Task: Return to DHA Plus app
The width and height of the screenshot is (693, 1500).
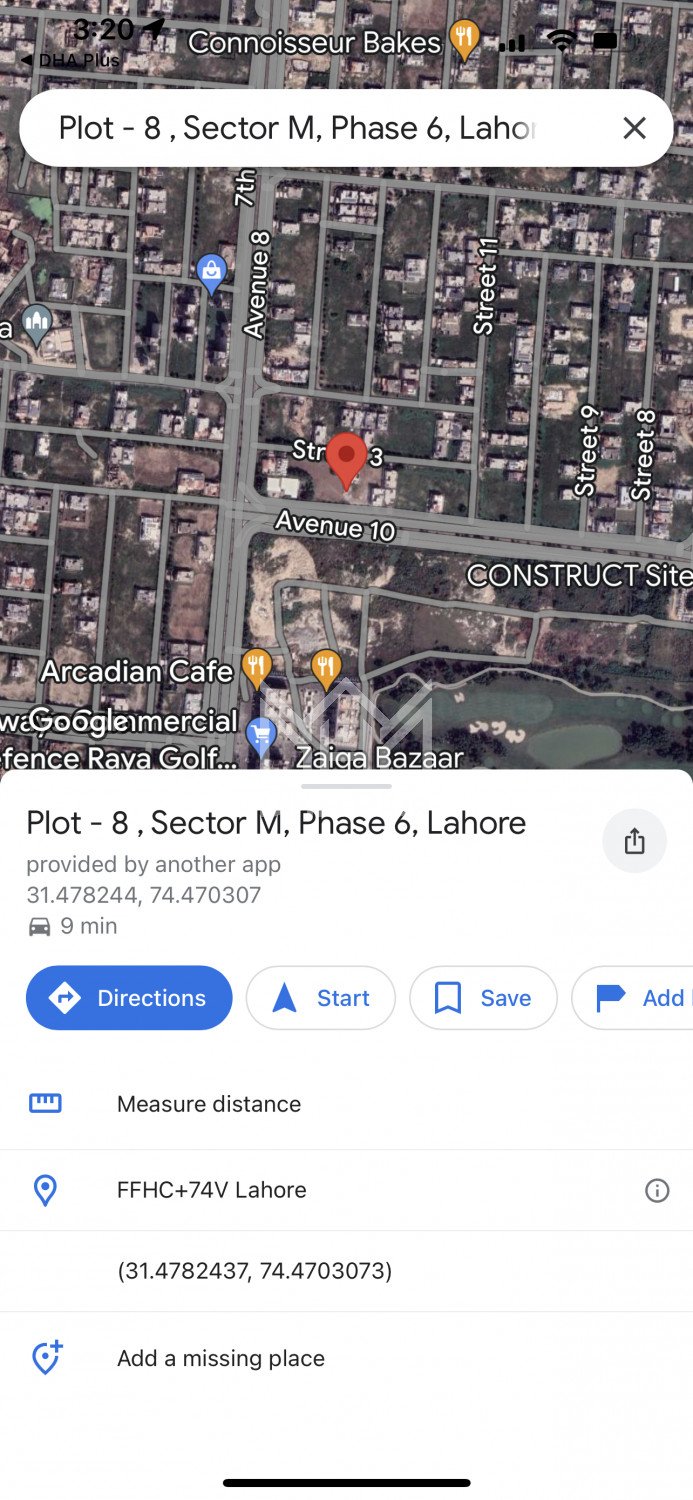Action: [70, 61]
